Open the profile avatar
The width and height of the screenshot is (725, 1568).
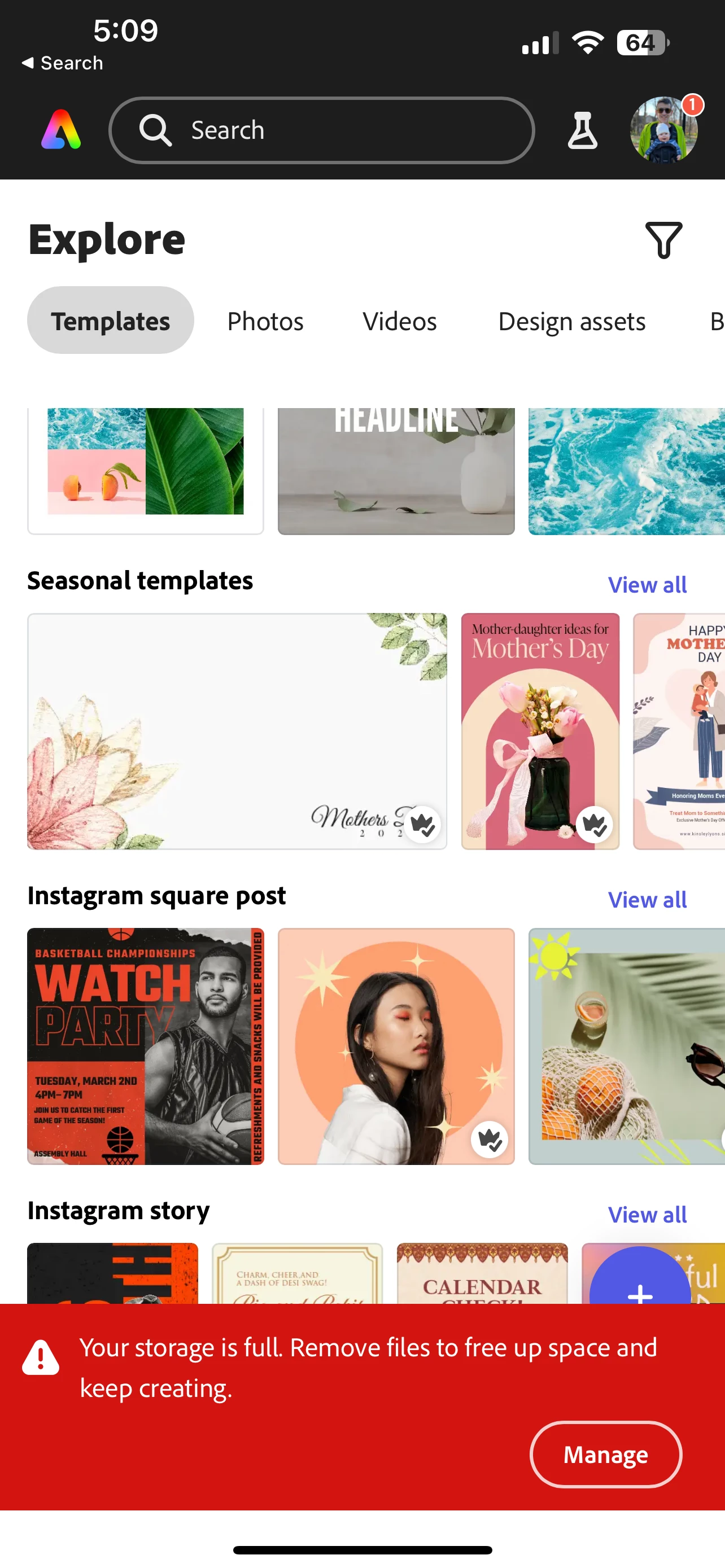663,130
